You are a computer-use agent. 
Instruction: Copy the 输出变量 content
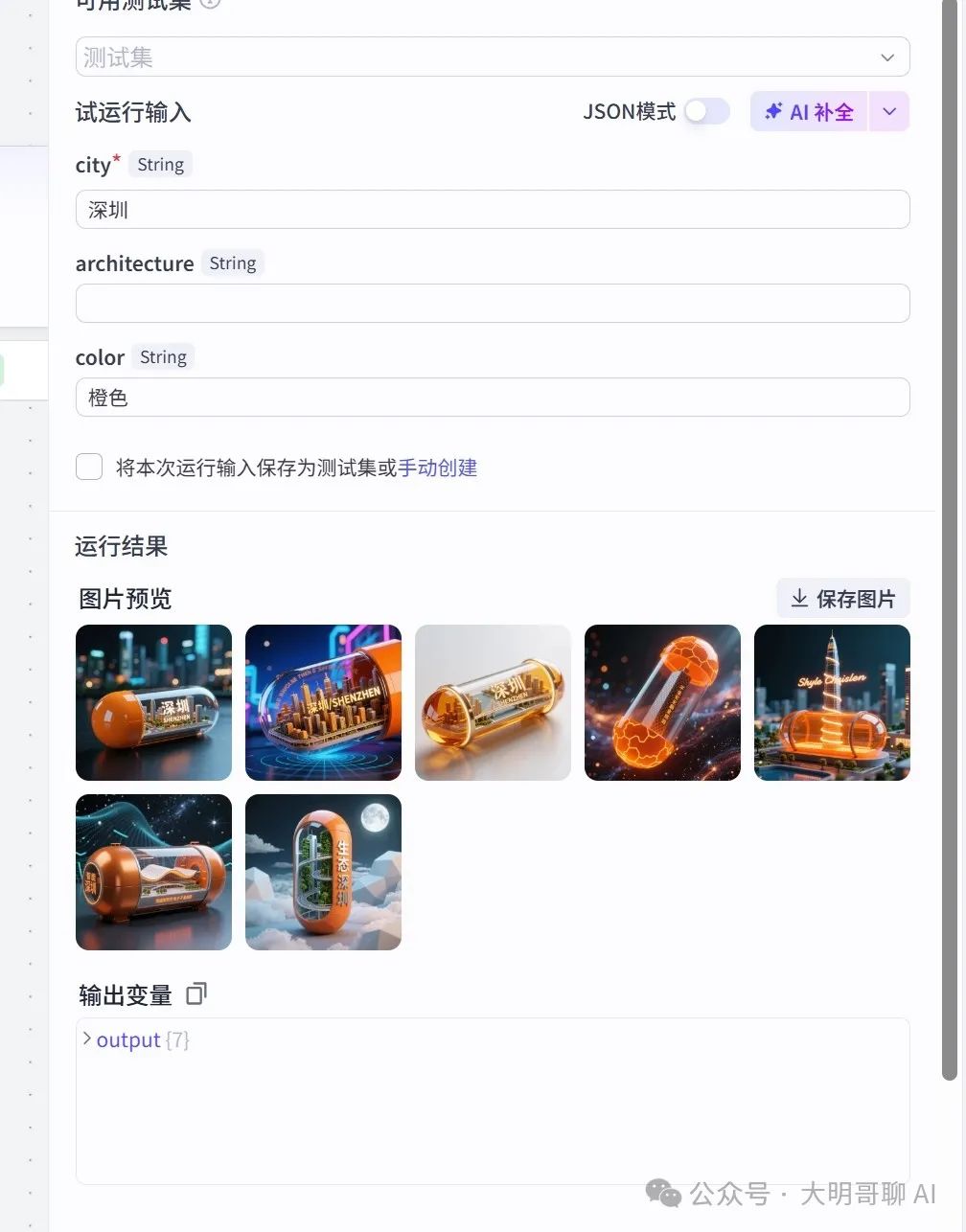tap(196, 994)
